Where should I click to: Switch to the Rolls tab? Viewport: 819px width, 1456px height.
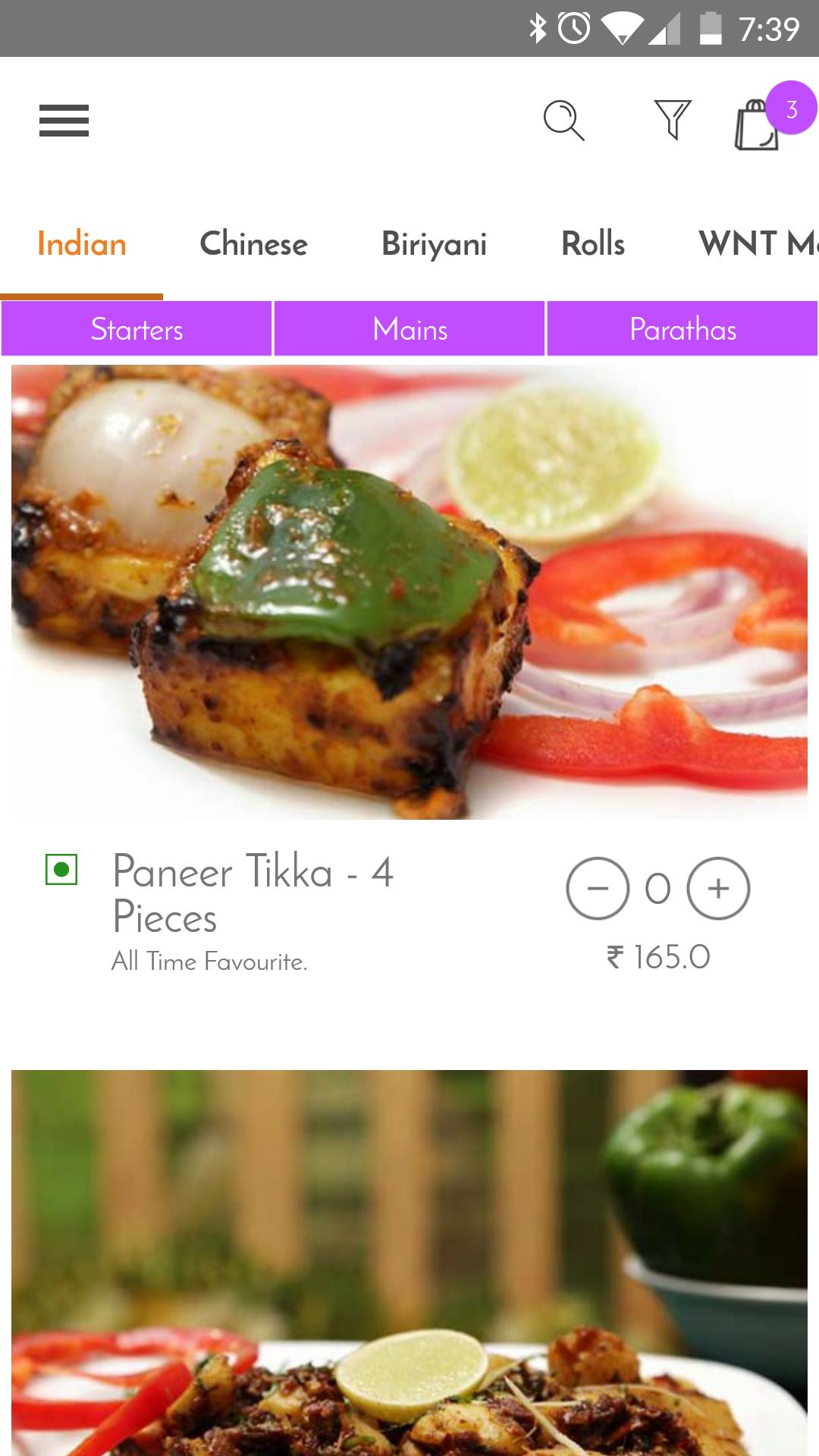click(x=593, y=244)
